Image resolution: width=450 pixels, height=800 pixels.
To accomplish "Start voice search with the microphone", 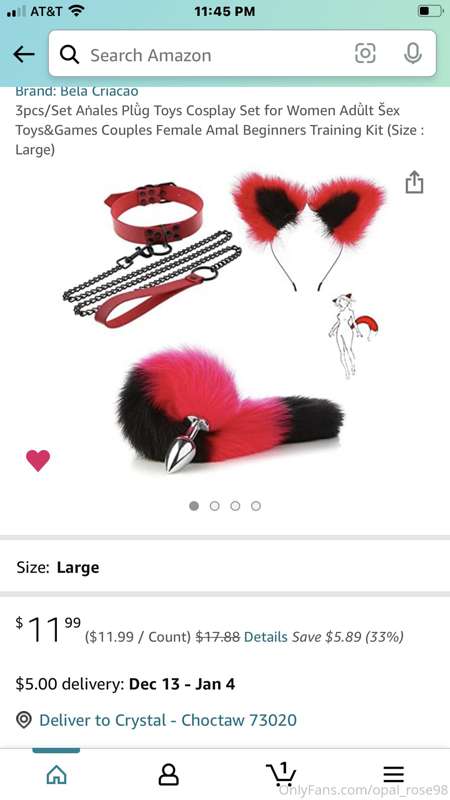I will pyautogui.click(x=413, y=54).
